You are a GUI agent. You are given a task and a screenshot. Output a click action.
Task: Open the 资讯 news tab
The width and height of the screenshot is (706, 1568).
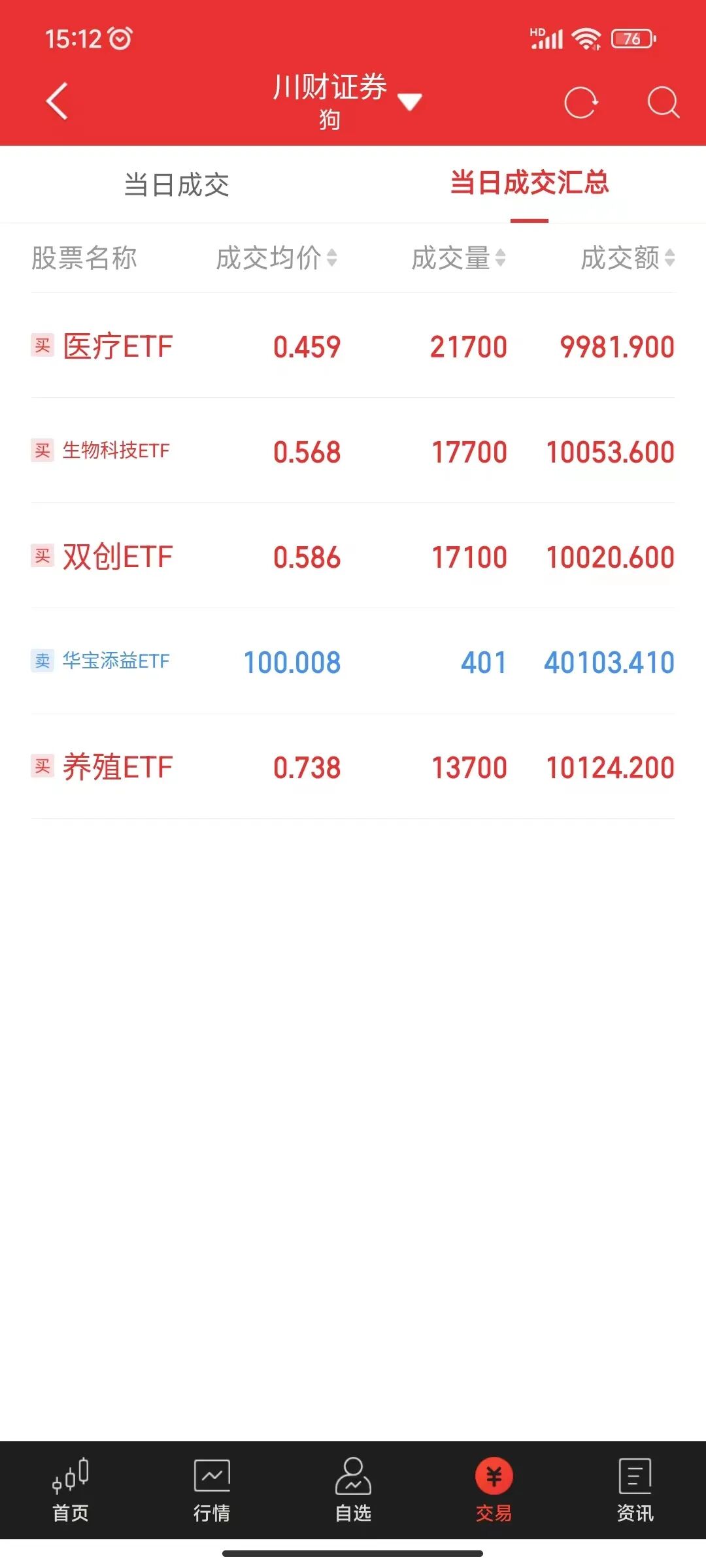coord(635,1491)
